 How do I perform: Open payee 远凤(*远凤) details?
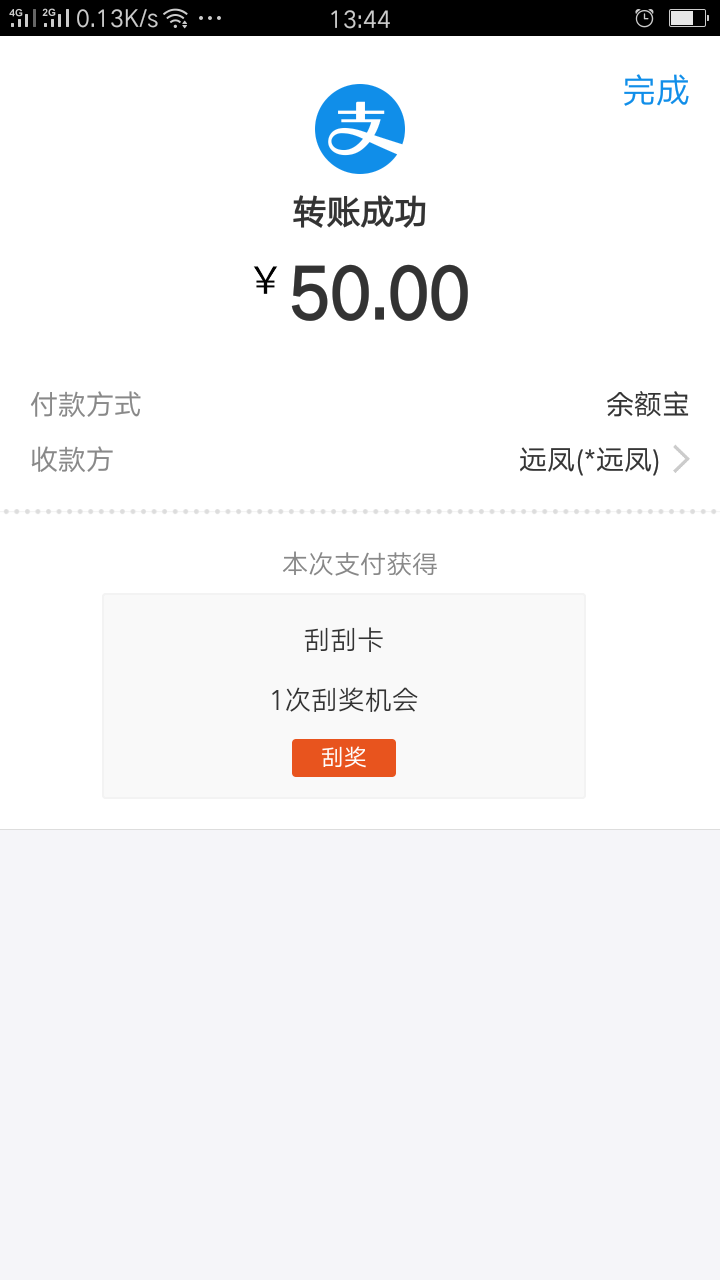pos(360,459)
